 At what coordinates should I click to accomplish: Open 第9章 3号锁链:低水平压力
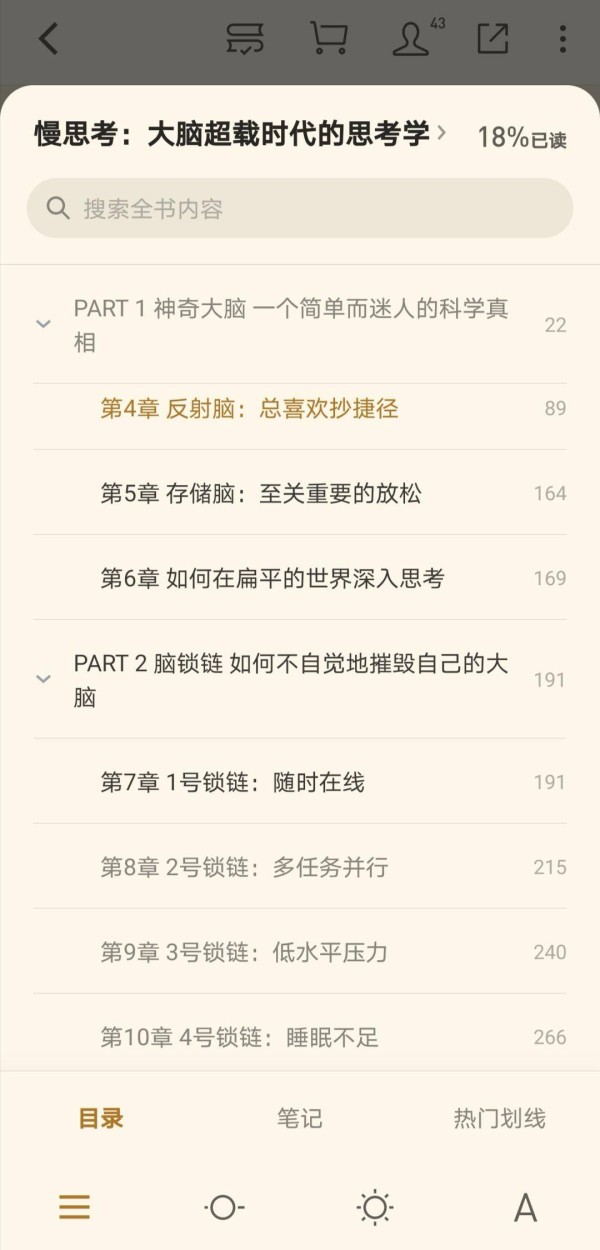[244, 952]
